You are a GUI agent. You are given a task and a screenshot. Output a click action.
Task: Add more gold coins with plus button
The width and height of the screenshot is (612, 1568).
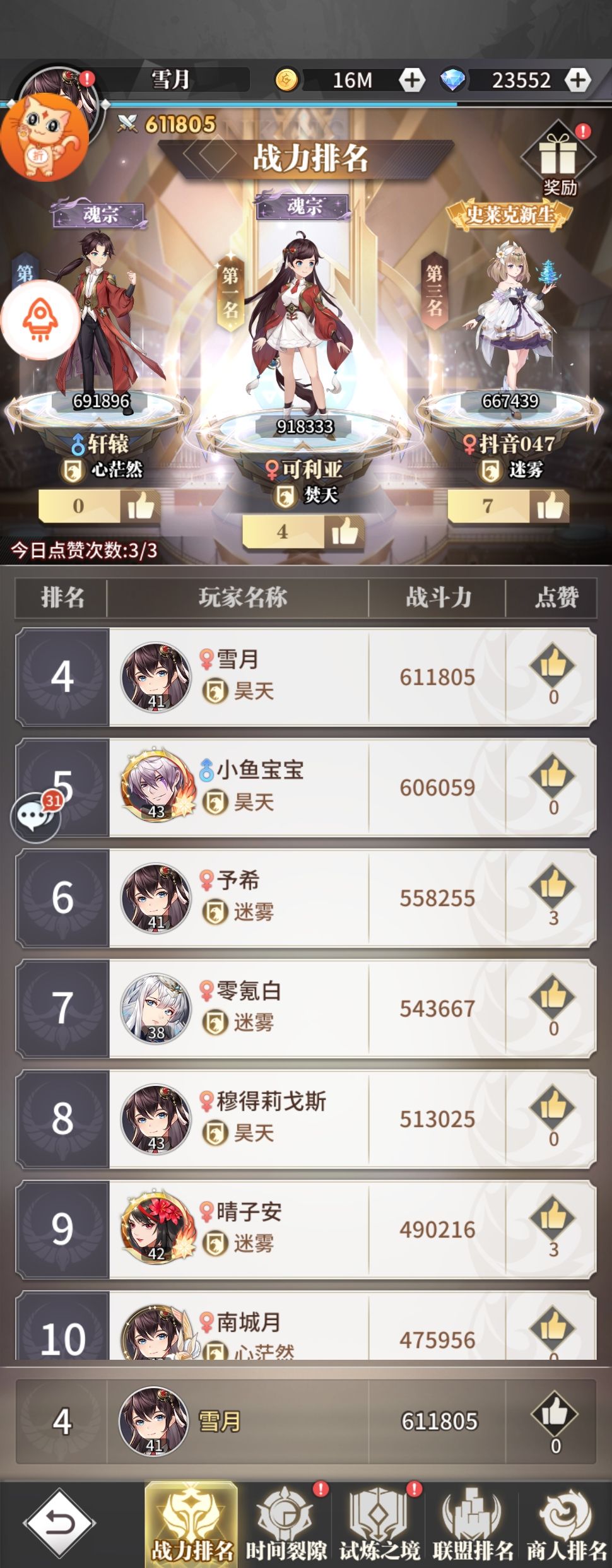411,80
